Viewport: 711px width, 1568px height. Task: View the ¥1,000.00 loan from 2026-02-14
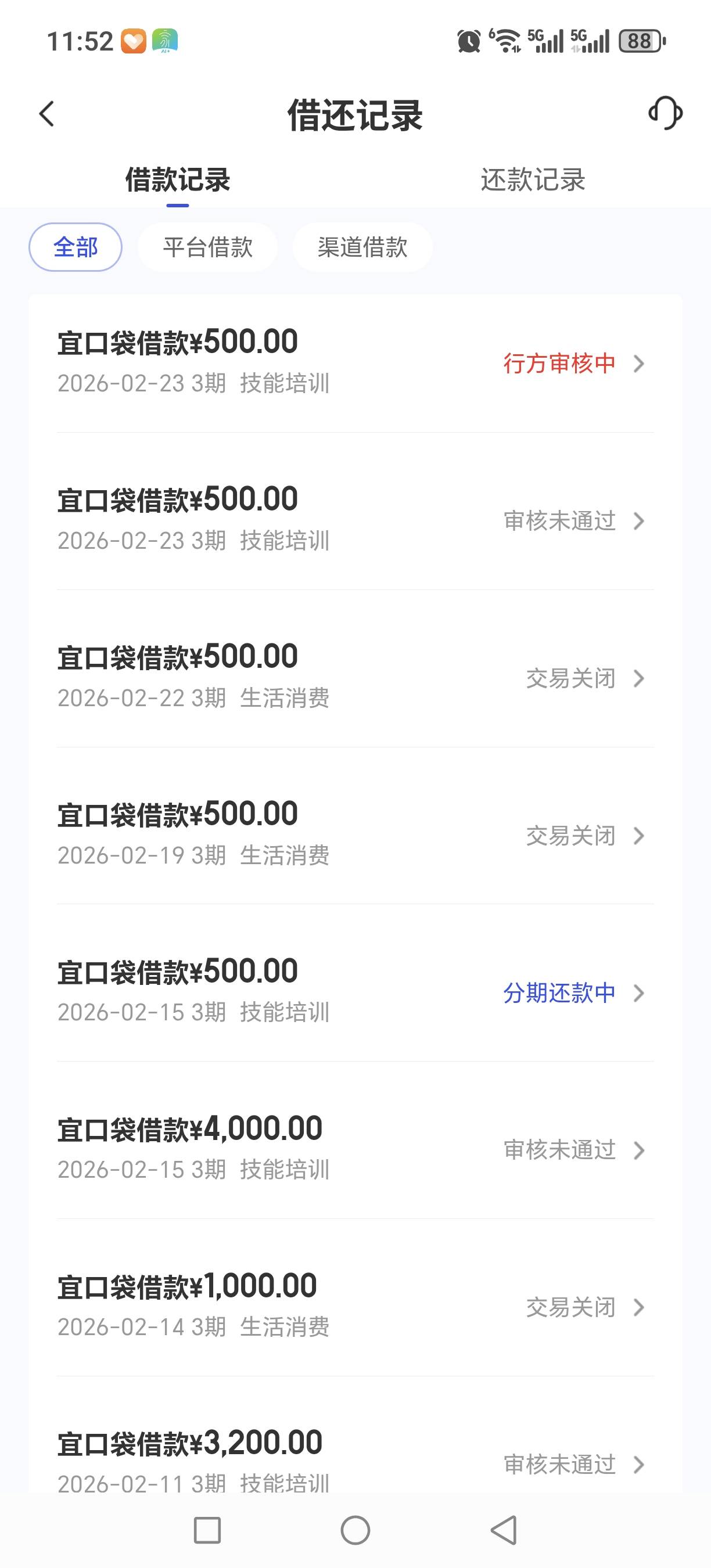pyautogui.click(x=355, y=1307)
